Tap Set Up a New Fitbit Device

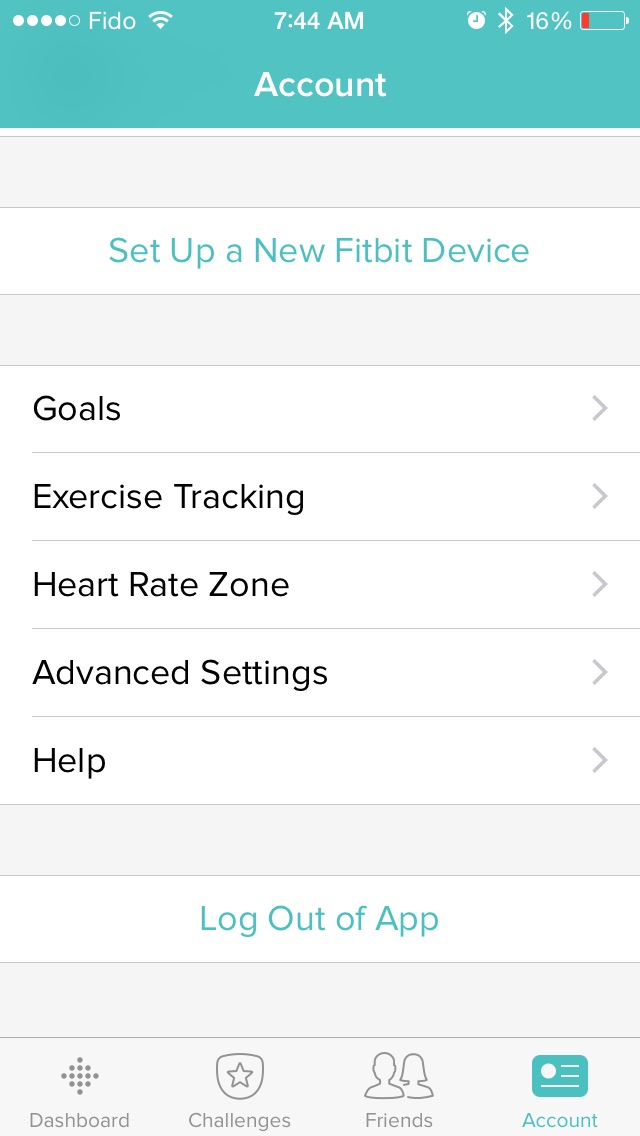[x=319, y=250]
